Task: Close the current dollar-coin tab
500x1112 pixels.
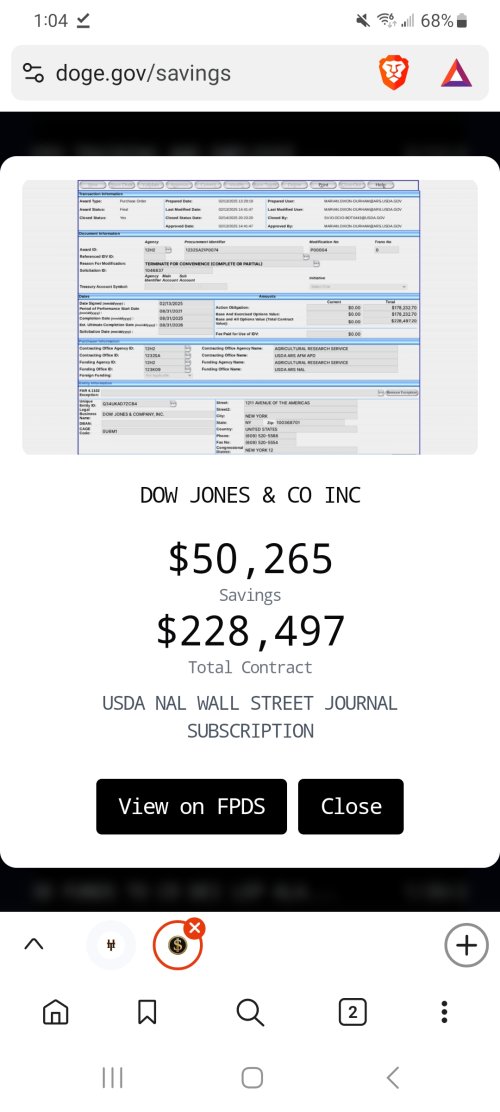Action: click(x=194, y=928)
